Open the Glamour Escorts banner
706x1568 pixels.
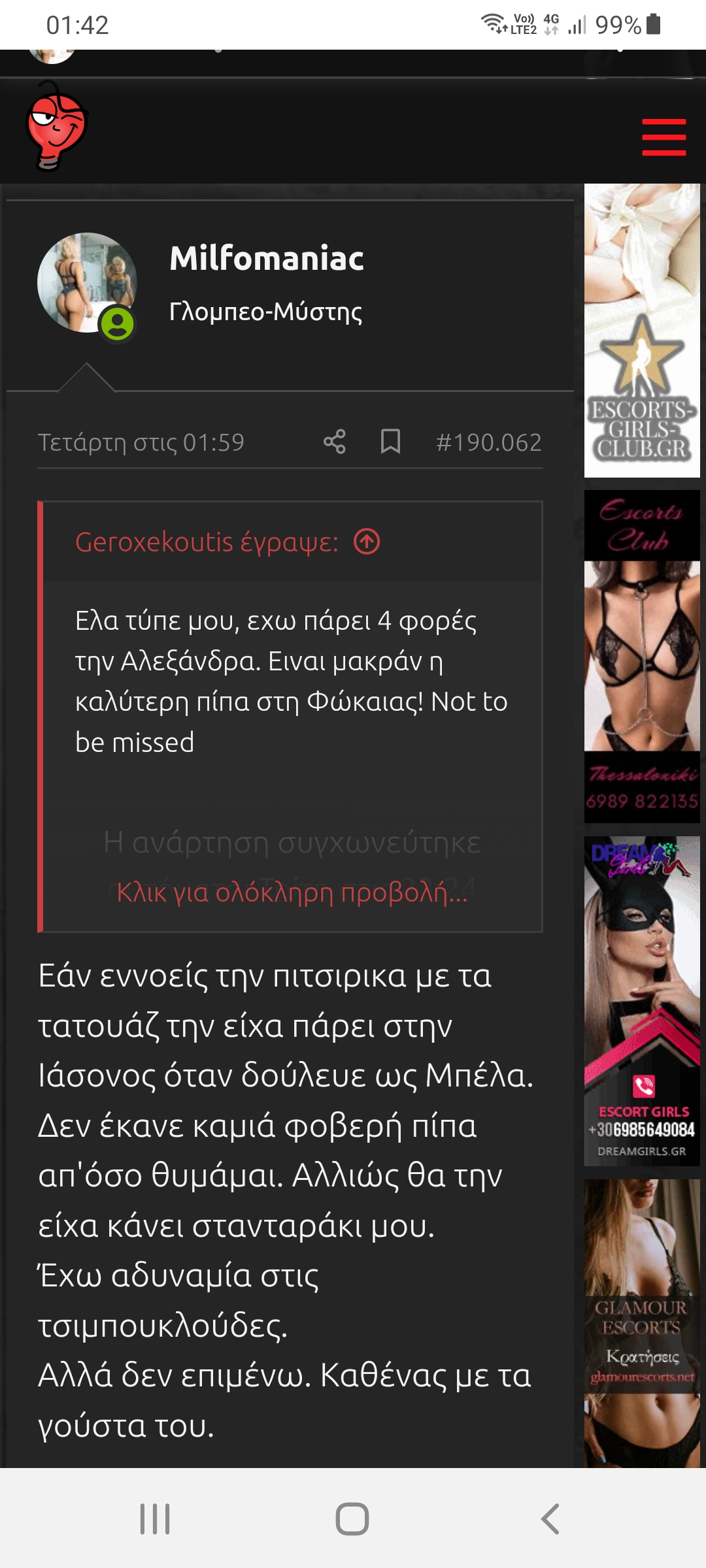coord(641,1323)
